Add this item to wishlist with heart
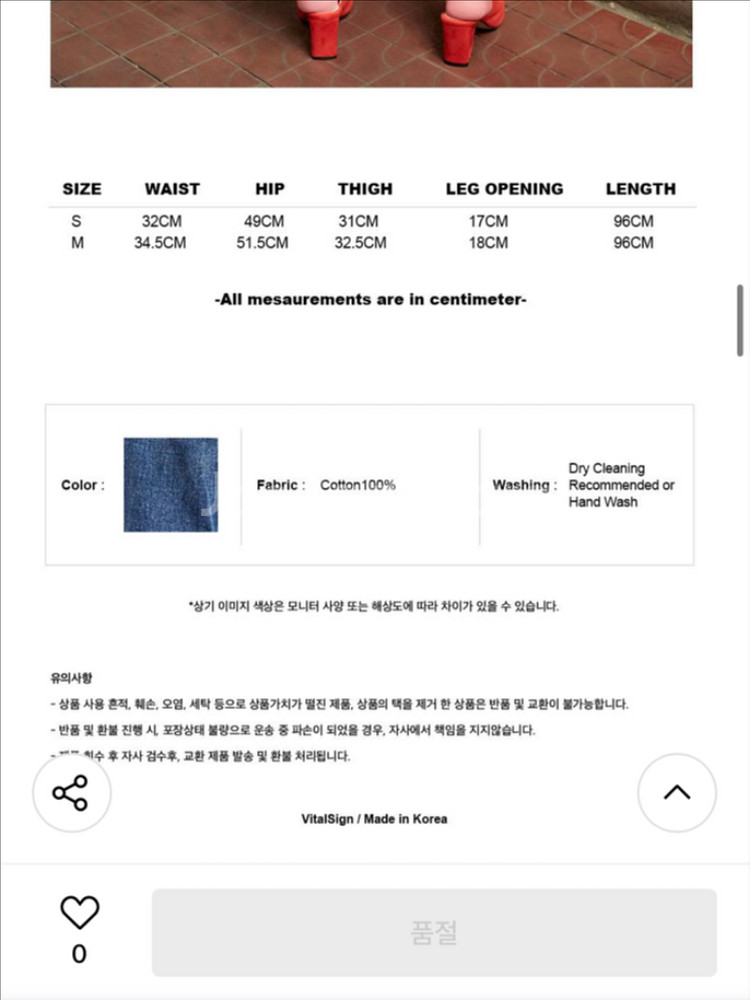The height and width of the screenshot is (1000, 750). coord(79,912)
